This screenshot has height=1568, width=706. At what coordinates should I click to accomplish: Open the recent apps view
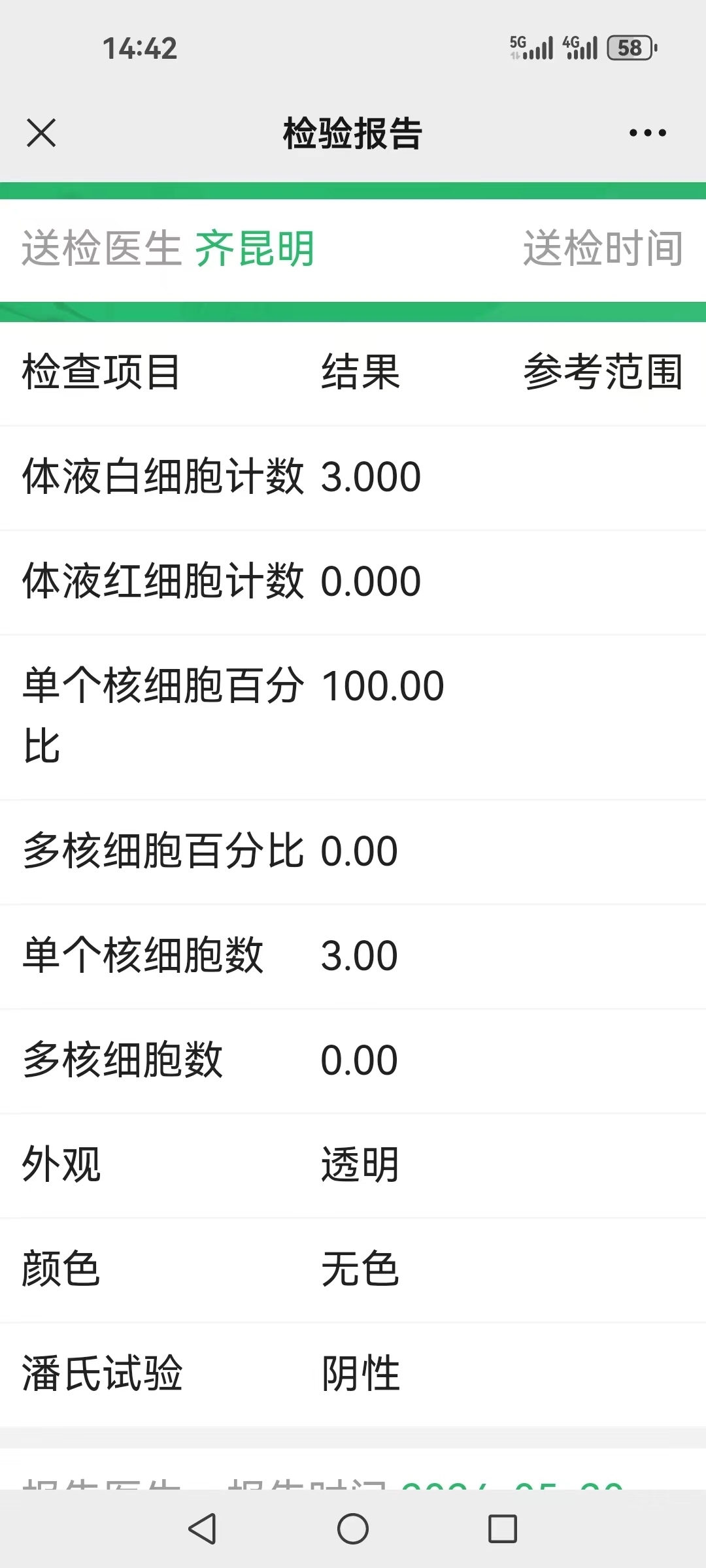click(x=503, y=1528)
